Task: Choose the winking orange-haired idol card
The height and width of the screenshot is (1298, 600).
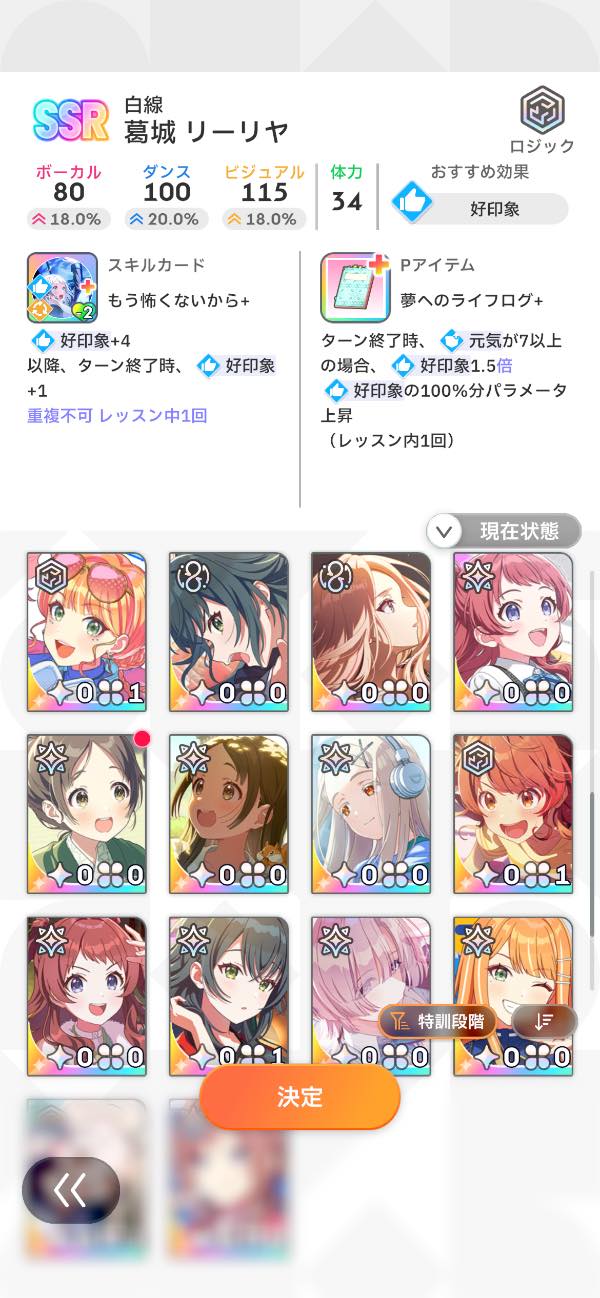Action: (513, 980)
